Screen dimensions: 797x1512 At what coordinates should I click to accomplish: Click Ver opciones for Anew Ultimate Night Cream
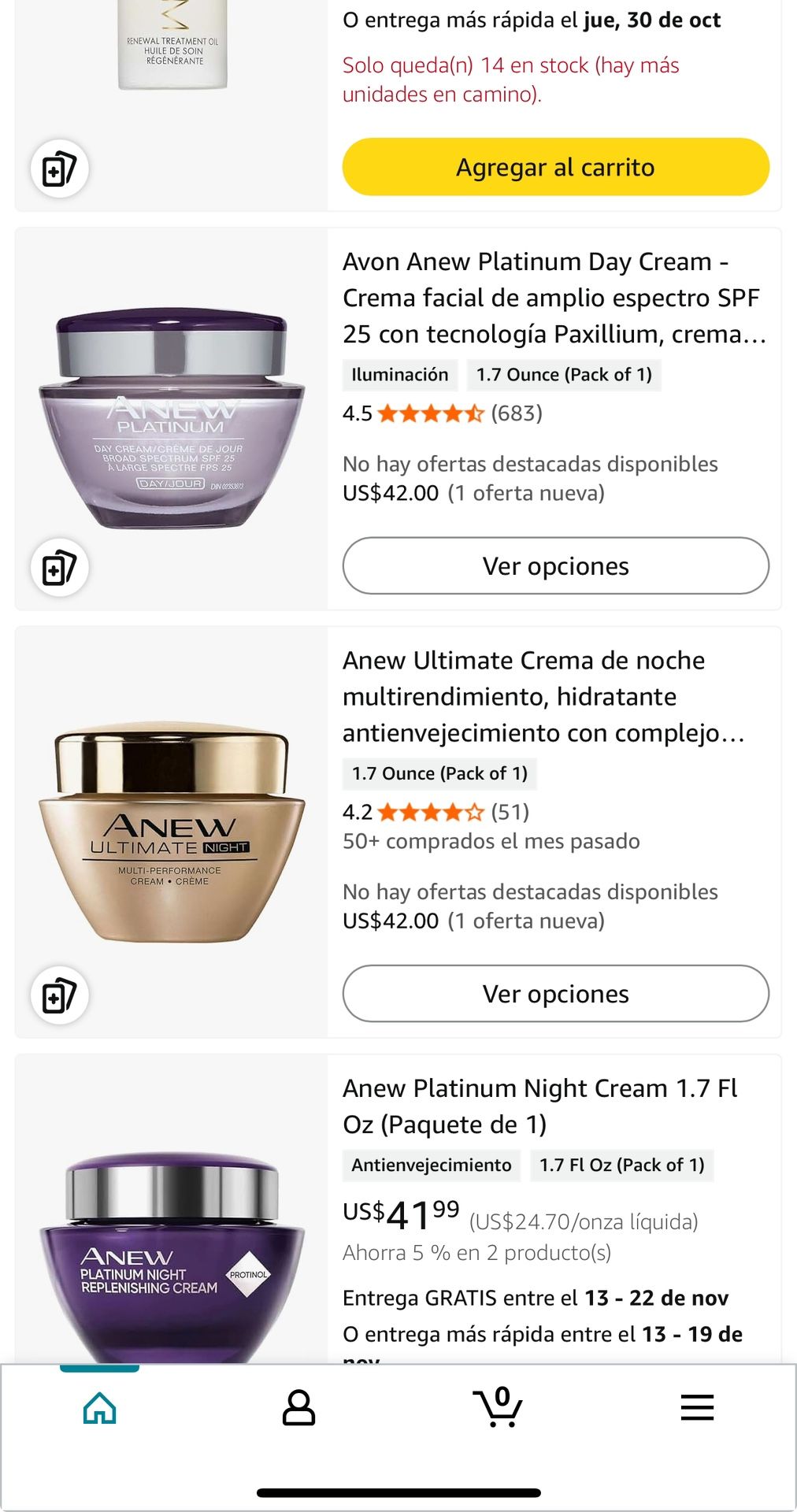555,994
